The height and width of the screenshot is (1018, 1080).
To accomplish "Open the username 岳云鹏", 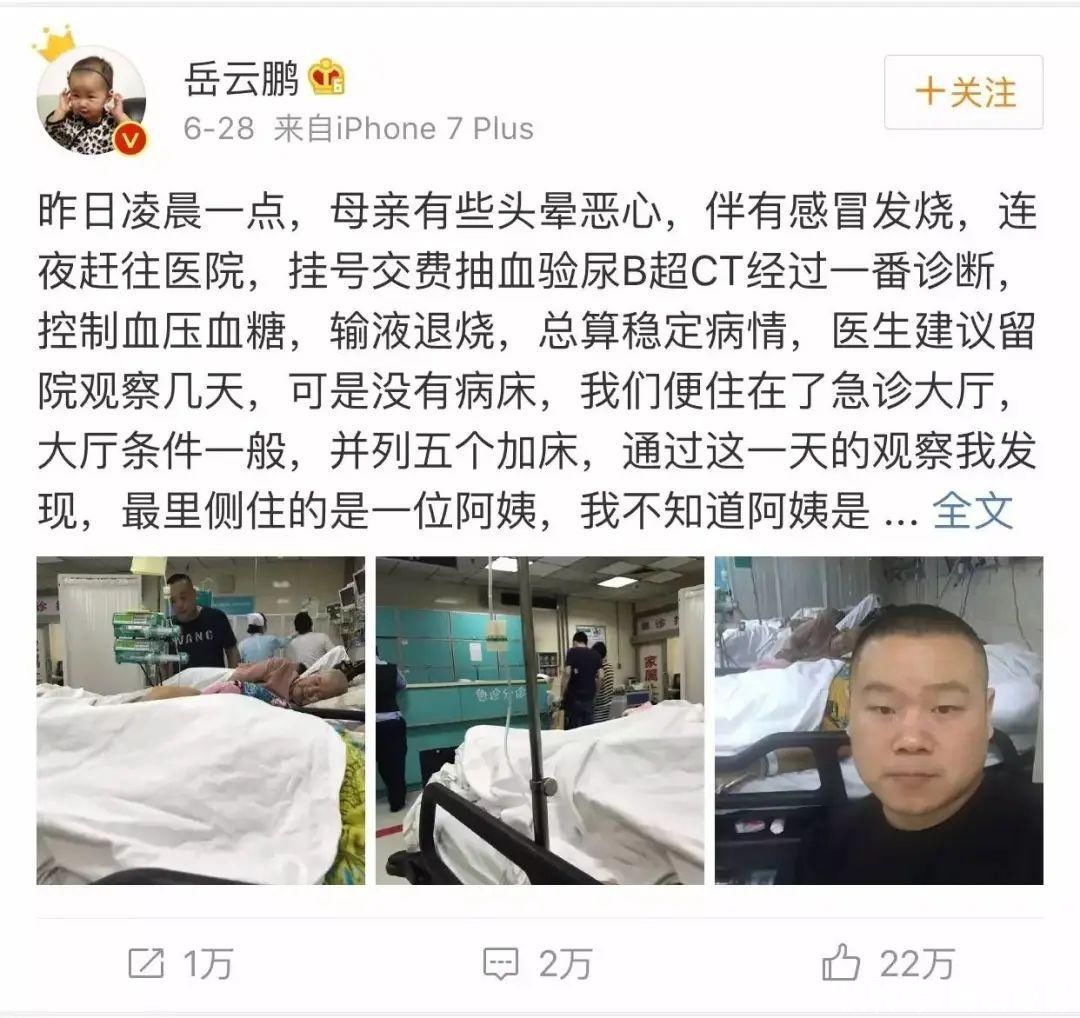I will coord(242,80).
